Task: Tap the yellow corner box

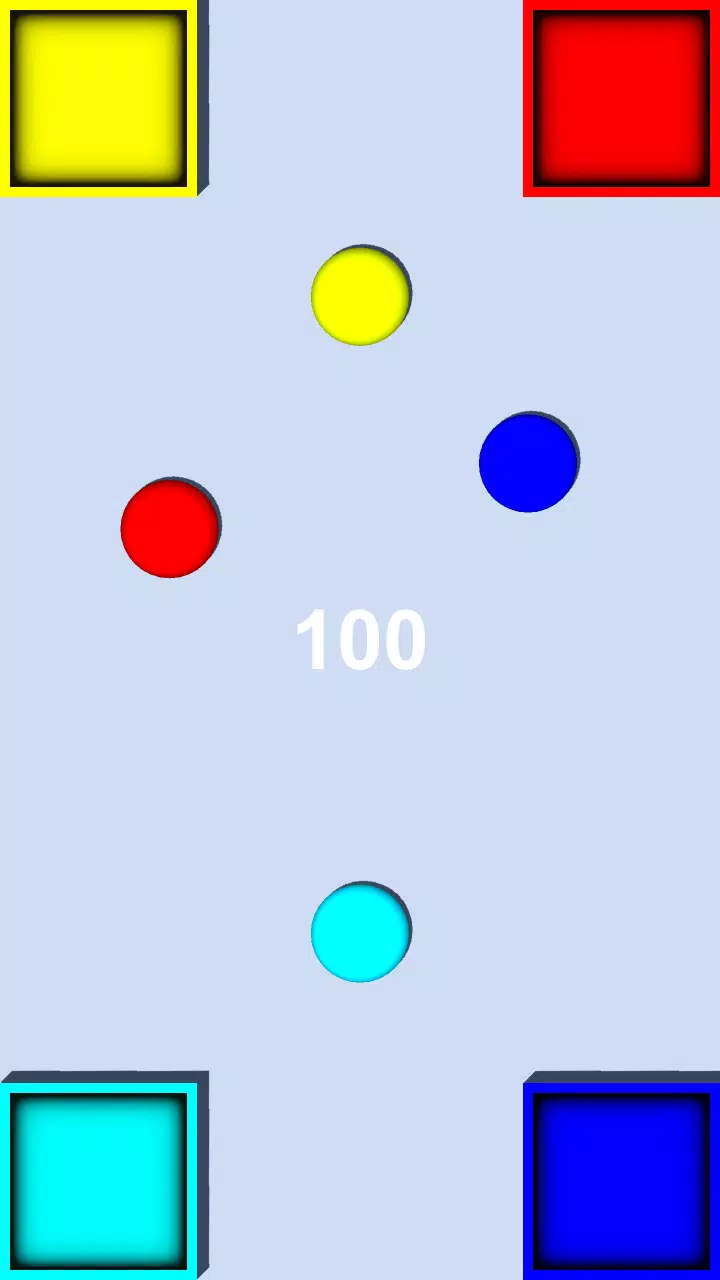Action: [x=98, y=98]
